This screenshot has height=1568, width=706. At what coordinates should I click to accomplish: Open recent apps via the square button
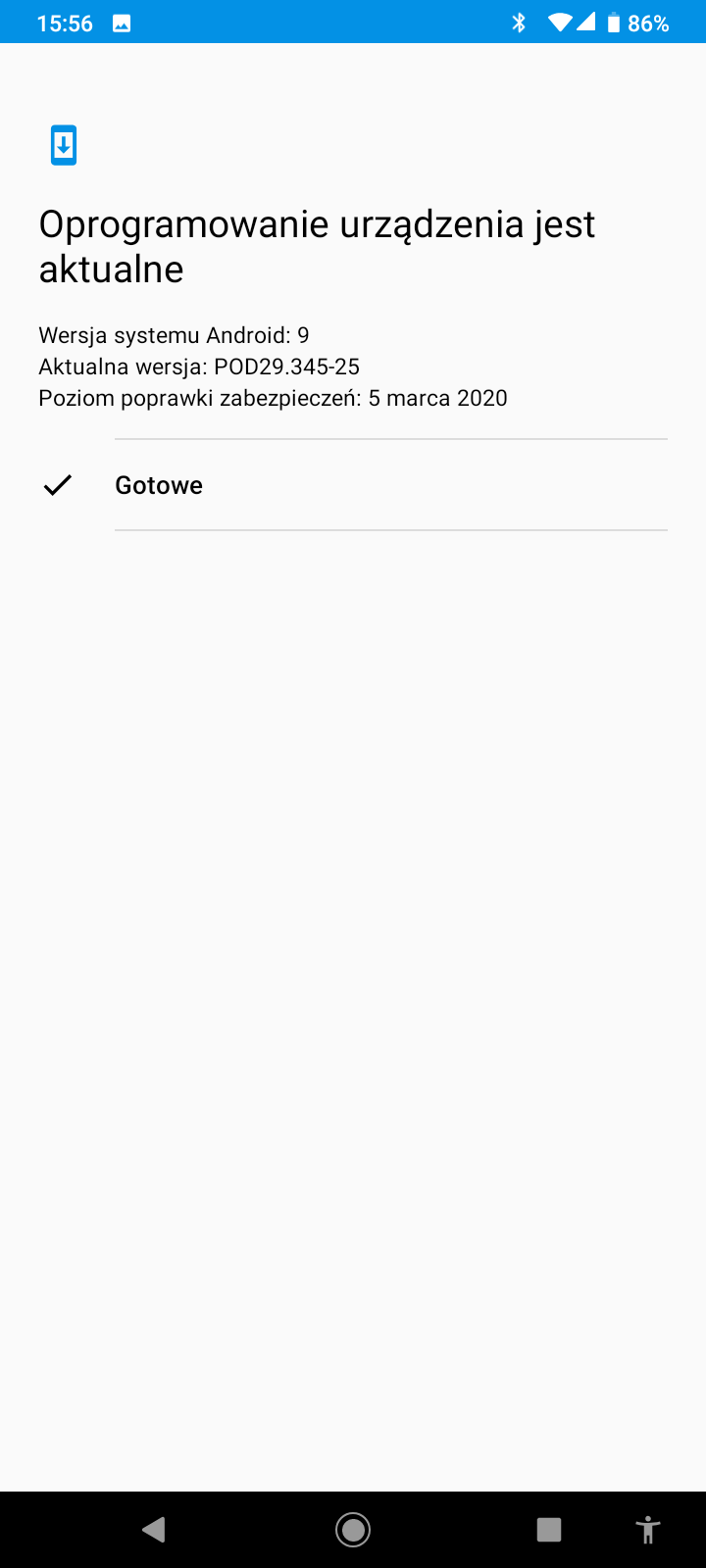[x=549, y=1530]
